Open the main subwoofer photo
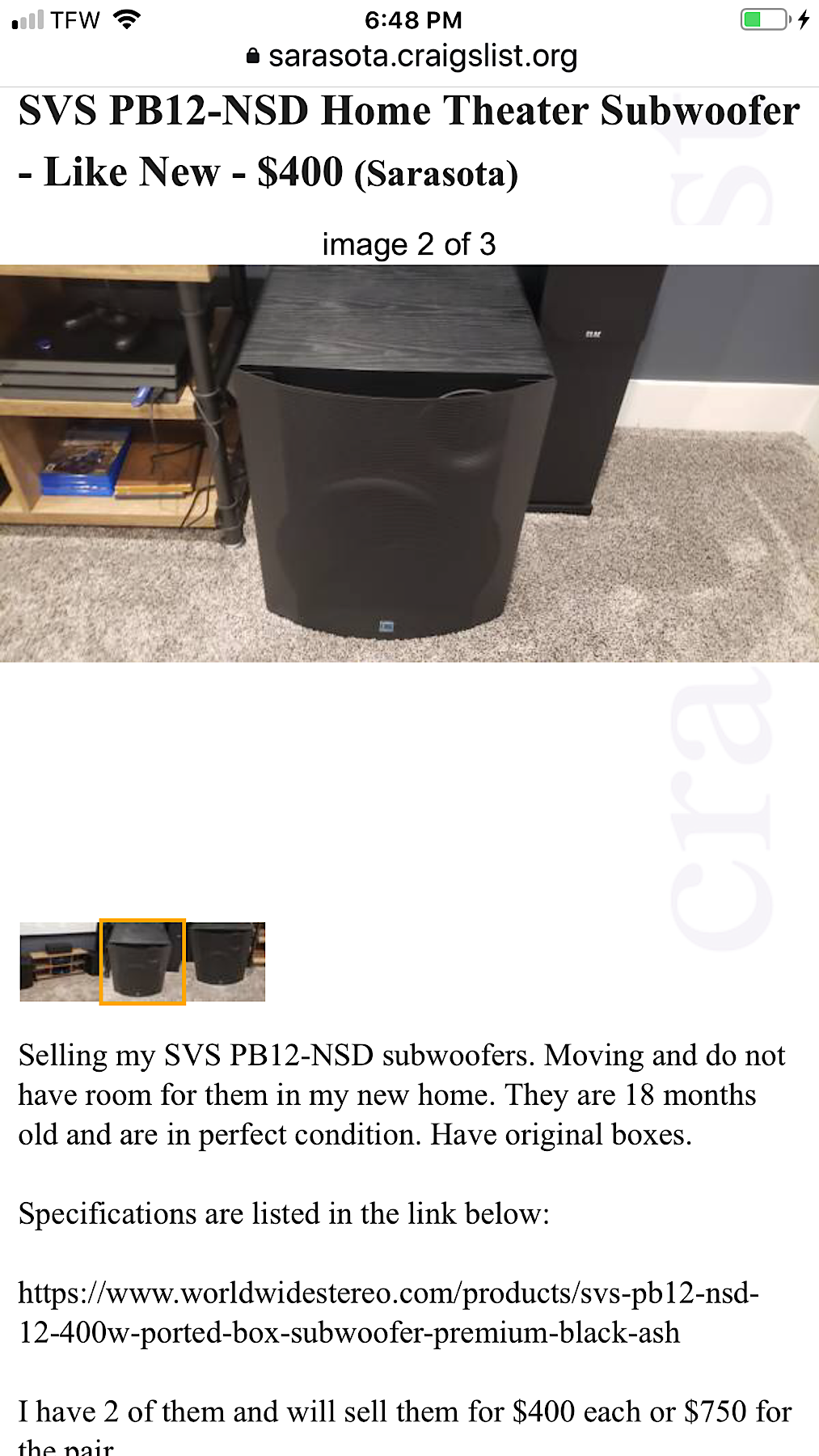Viewport: 819px width, 1456px height. coord(409,463)
